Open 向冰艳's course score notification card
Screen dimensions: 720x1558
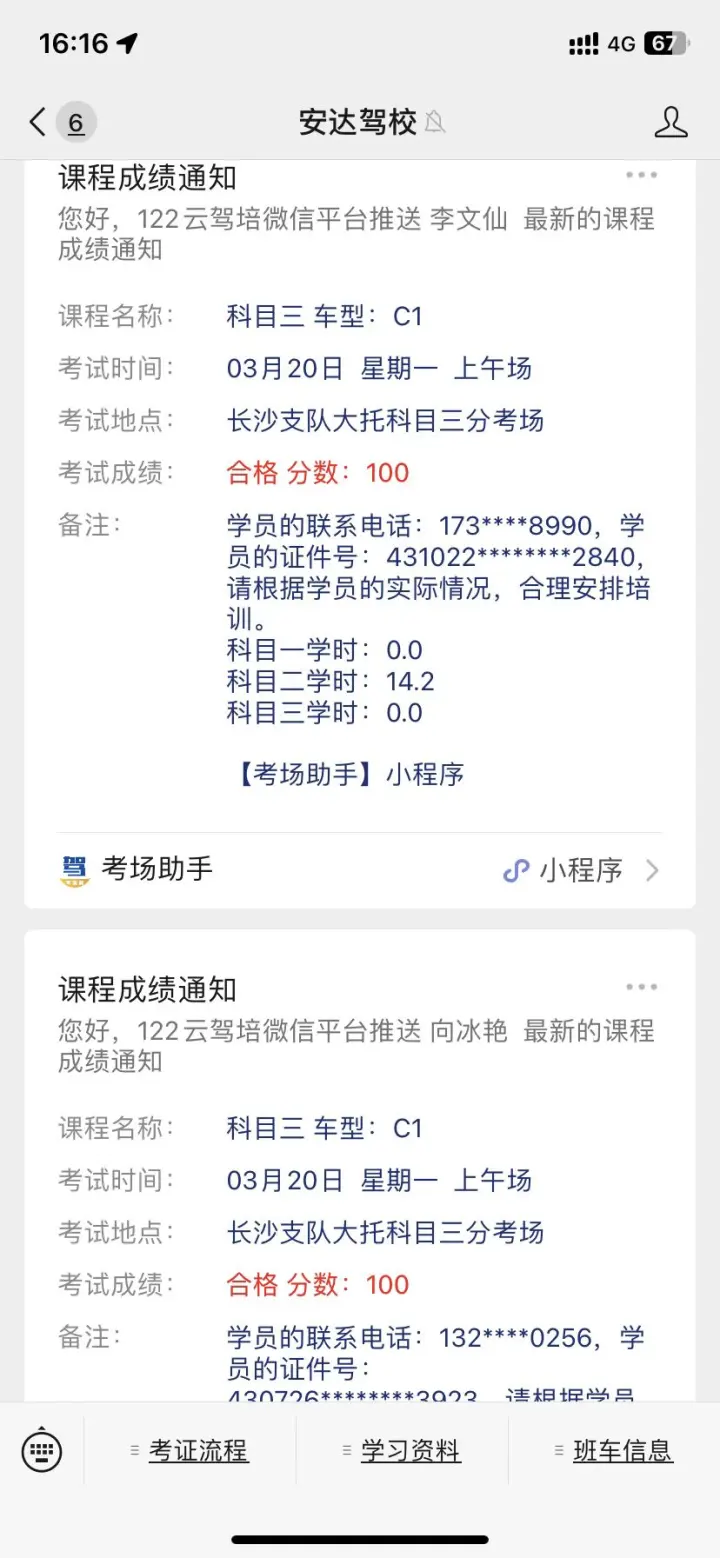(x=360, y=1166)
